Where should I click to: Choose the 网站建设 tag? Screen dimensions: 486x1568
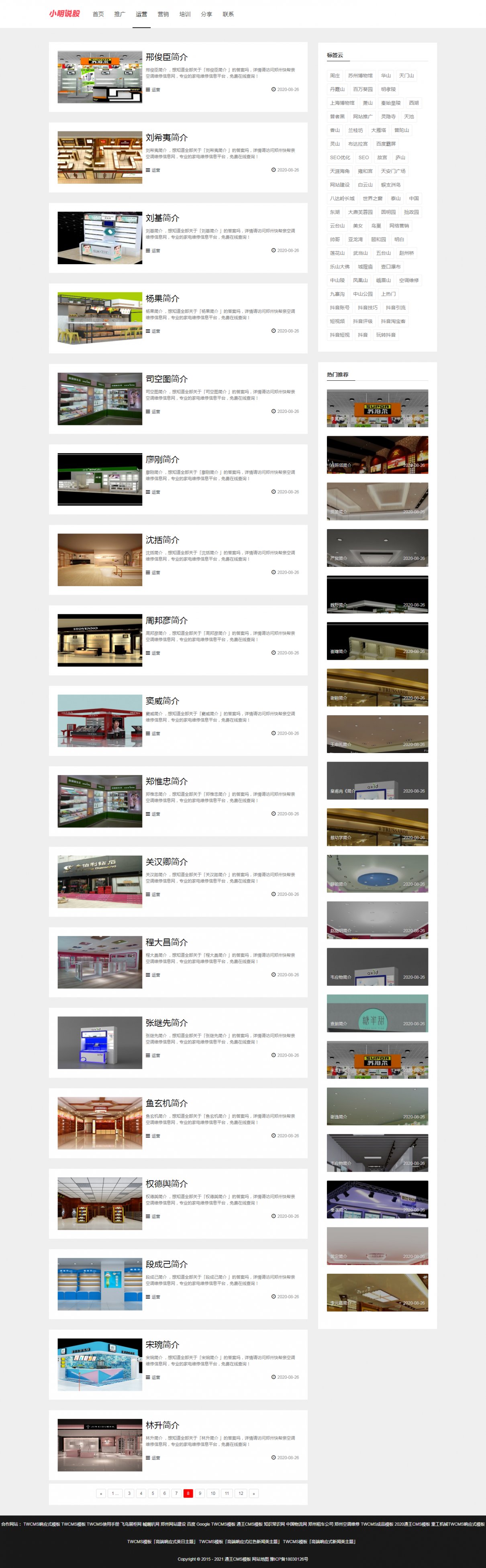tap(339, 185)
